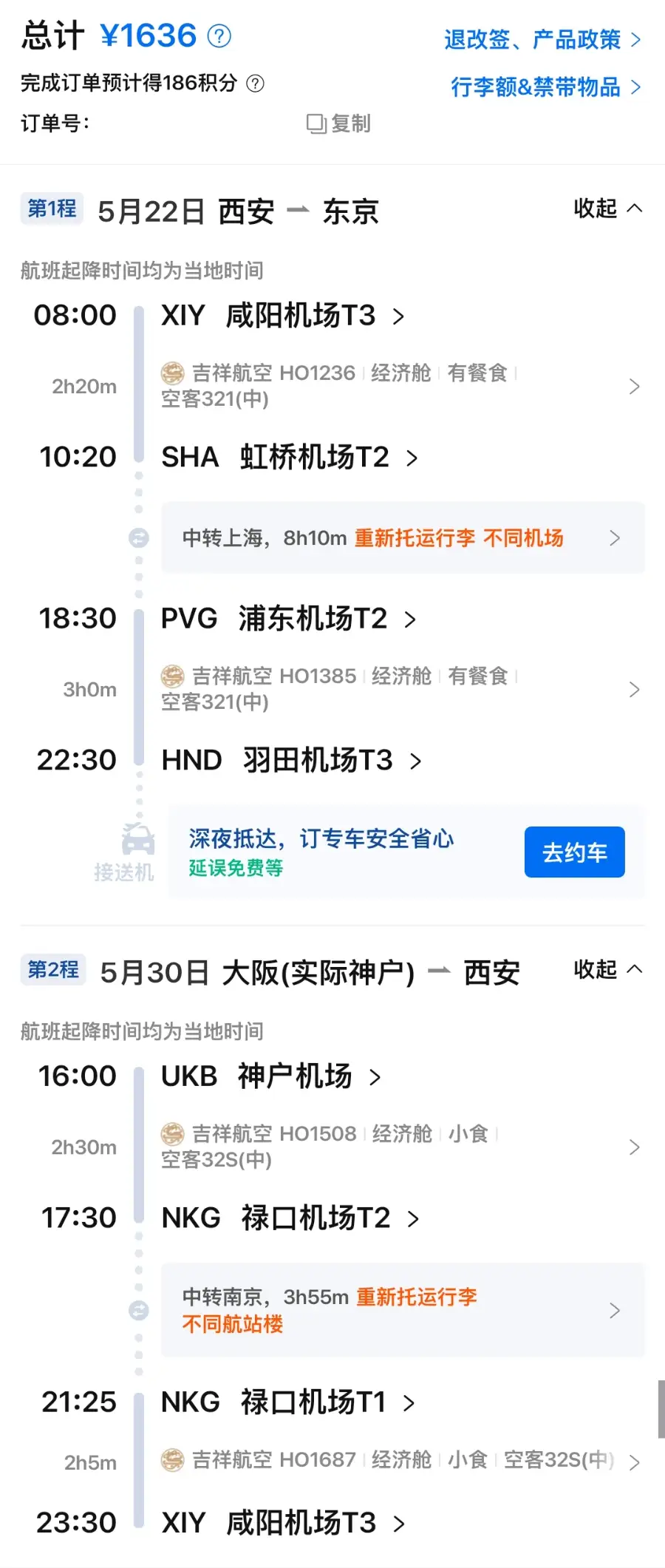
Task: View flight HO1687 details
Action: point(399,1461)
